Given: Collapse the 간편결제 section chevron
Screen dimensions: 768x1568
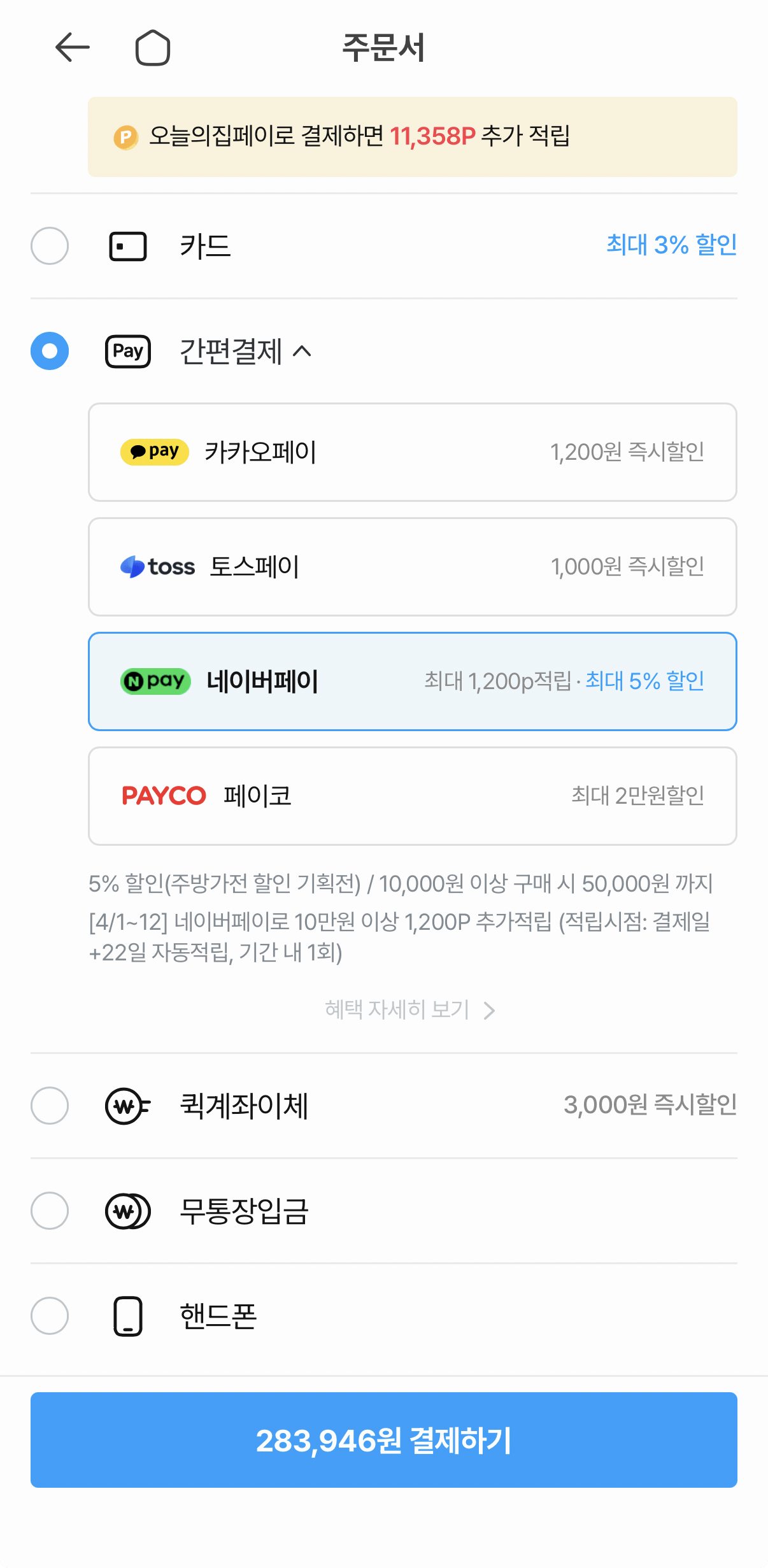Looking at the screenshot, I should click(x=303, y=351).
